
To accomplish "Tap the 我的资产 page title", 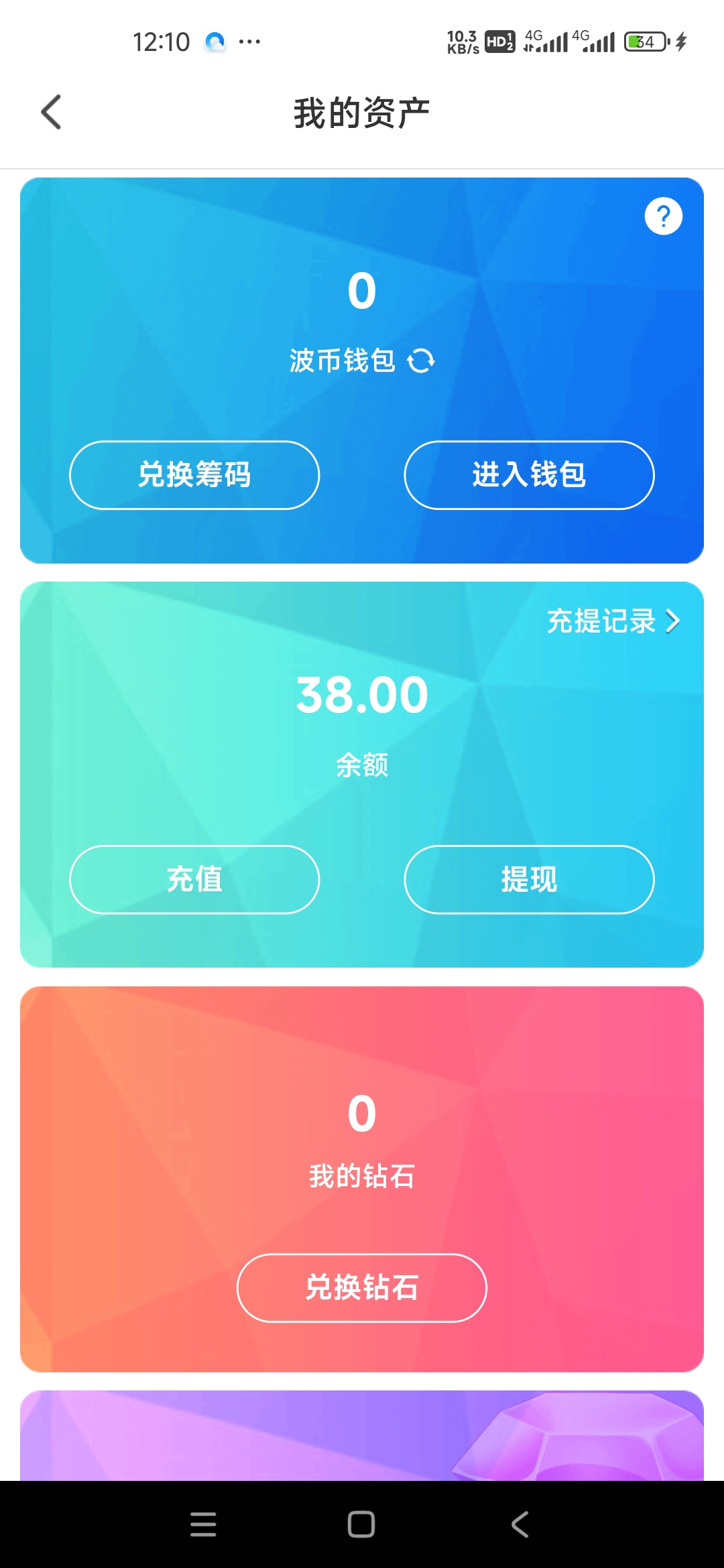I will (362, 112).
